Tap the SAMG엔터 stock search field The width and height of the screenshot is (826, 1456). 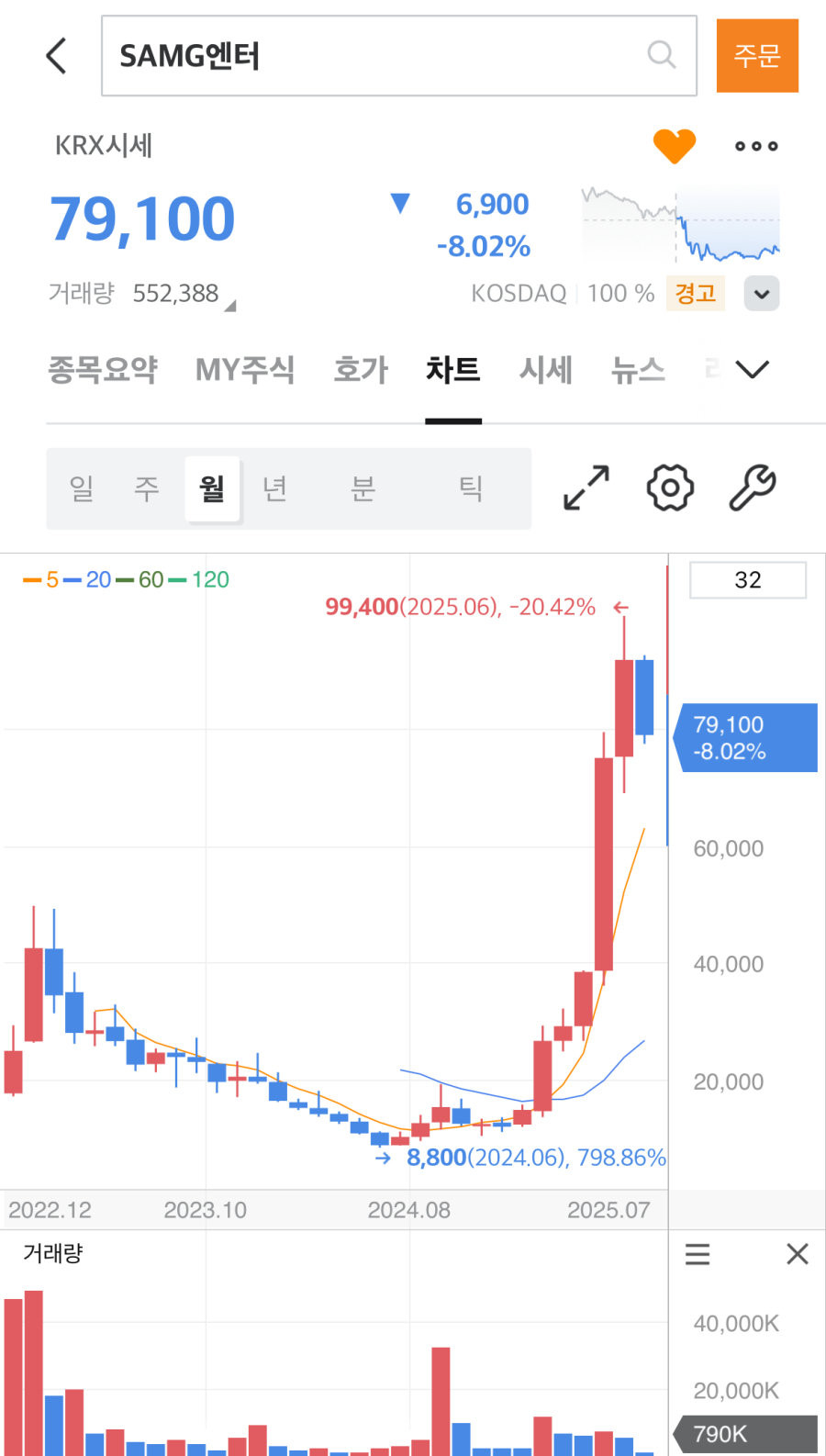point(399,56)
